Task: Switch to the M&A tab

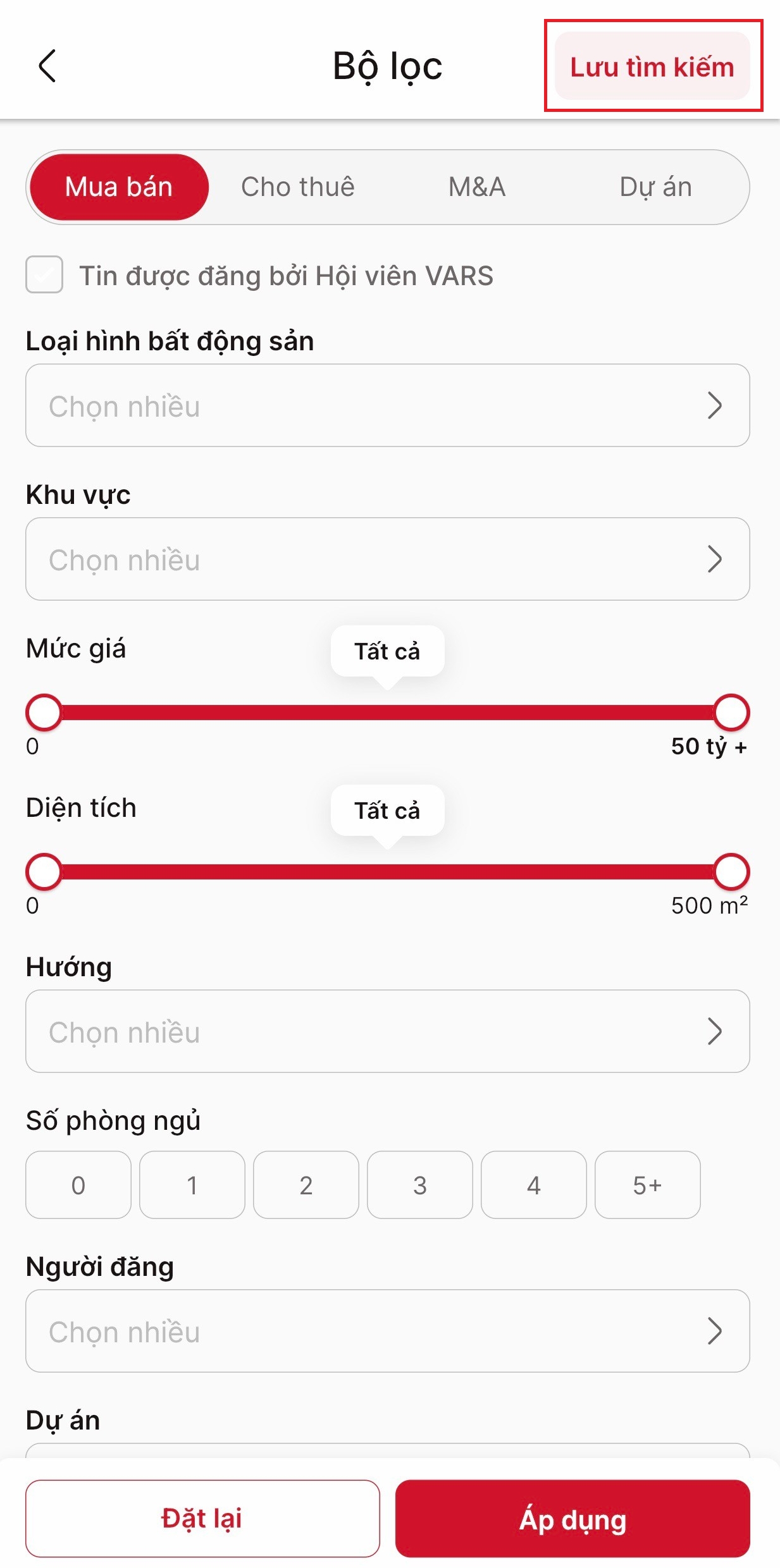Action: pos(477,187)
